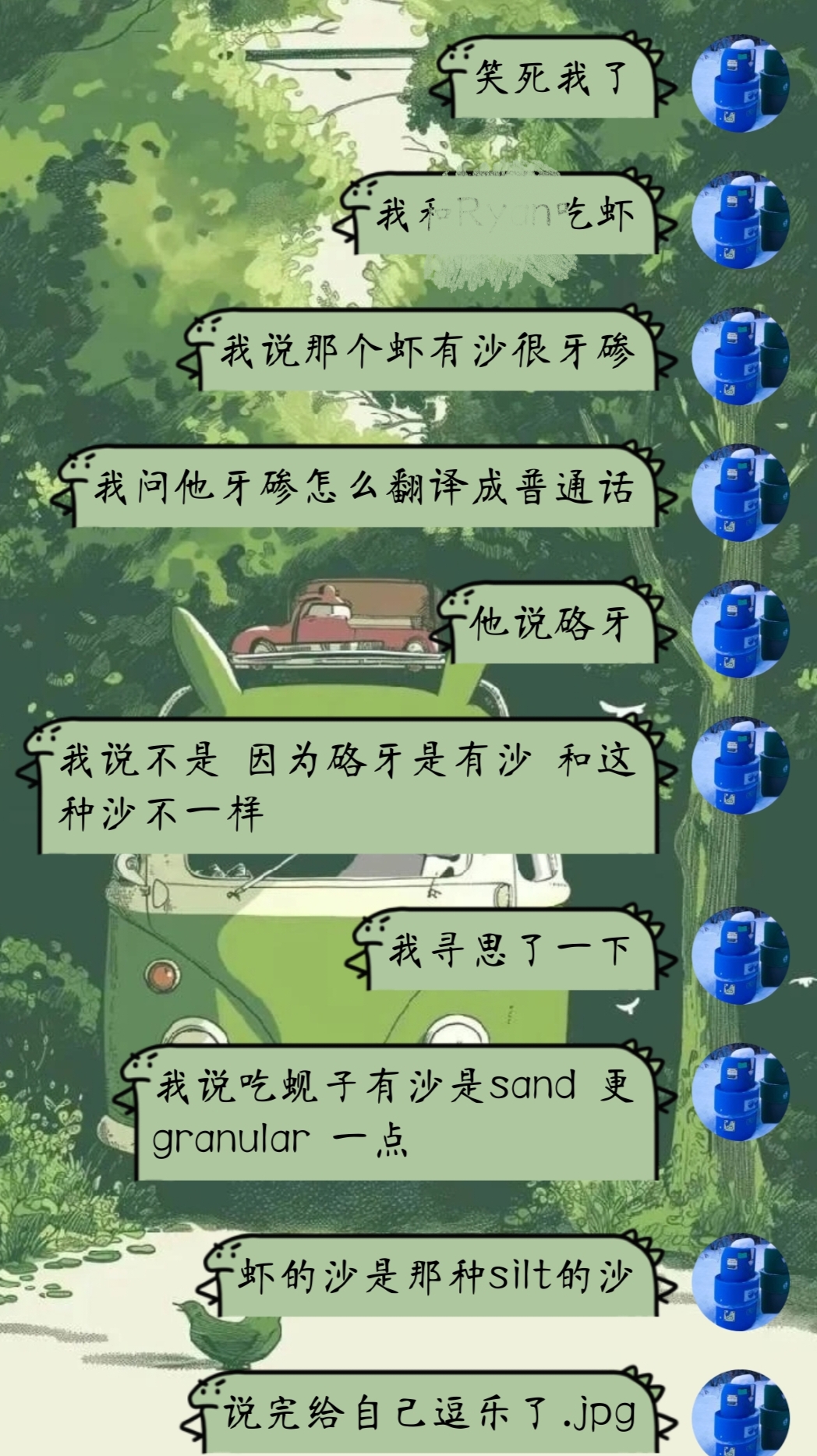This screenshot has width=817, height=1456.
Task: Tap avatar next to "虾的沙是那种silt的沙"
Action: (740, 1281)
